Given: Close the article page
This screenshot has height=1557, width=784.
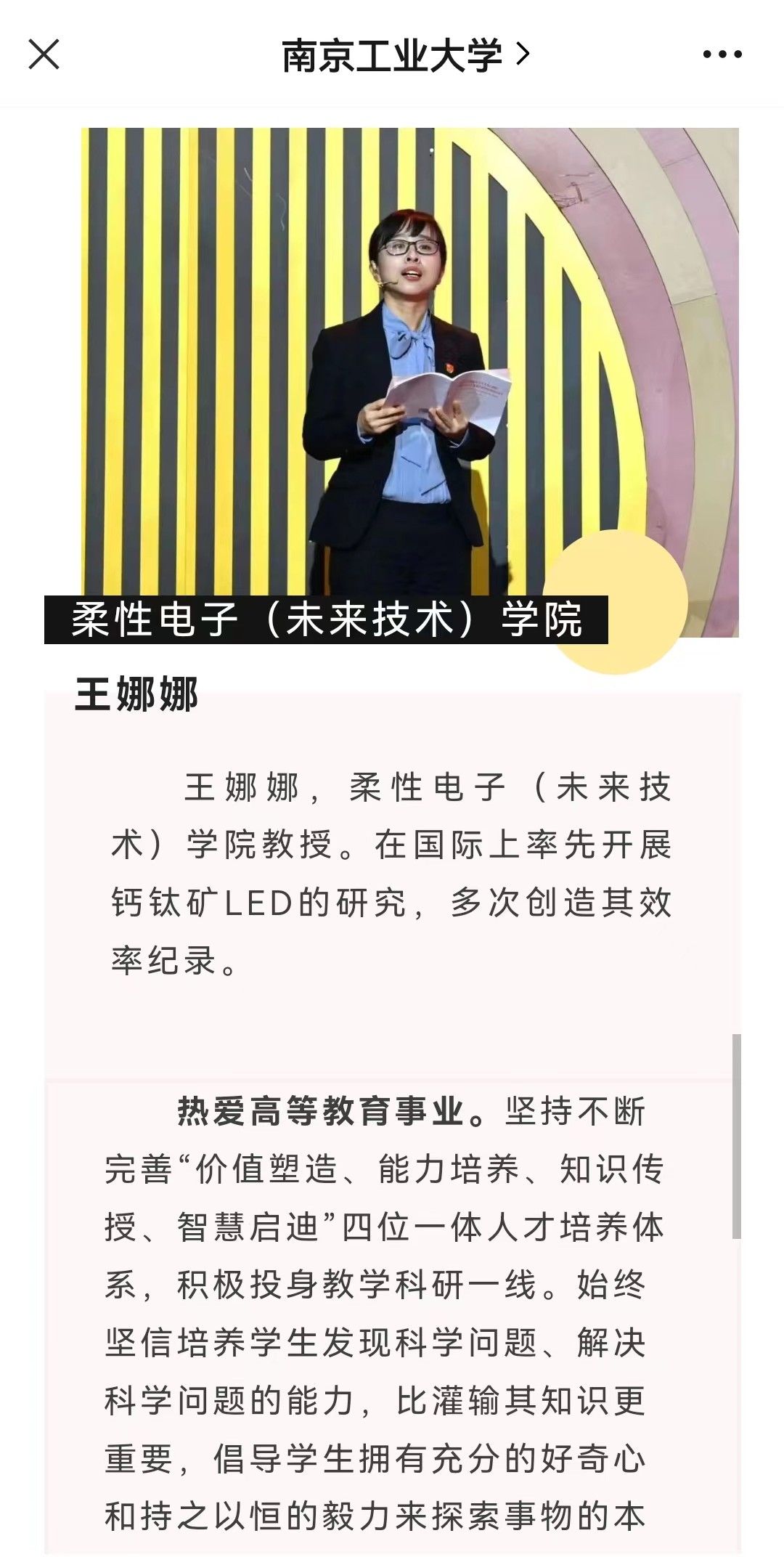Looking at the screenshot, I should click(44, 54).
